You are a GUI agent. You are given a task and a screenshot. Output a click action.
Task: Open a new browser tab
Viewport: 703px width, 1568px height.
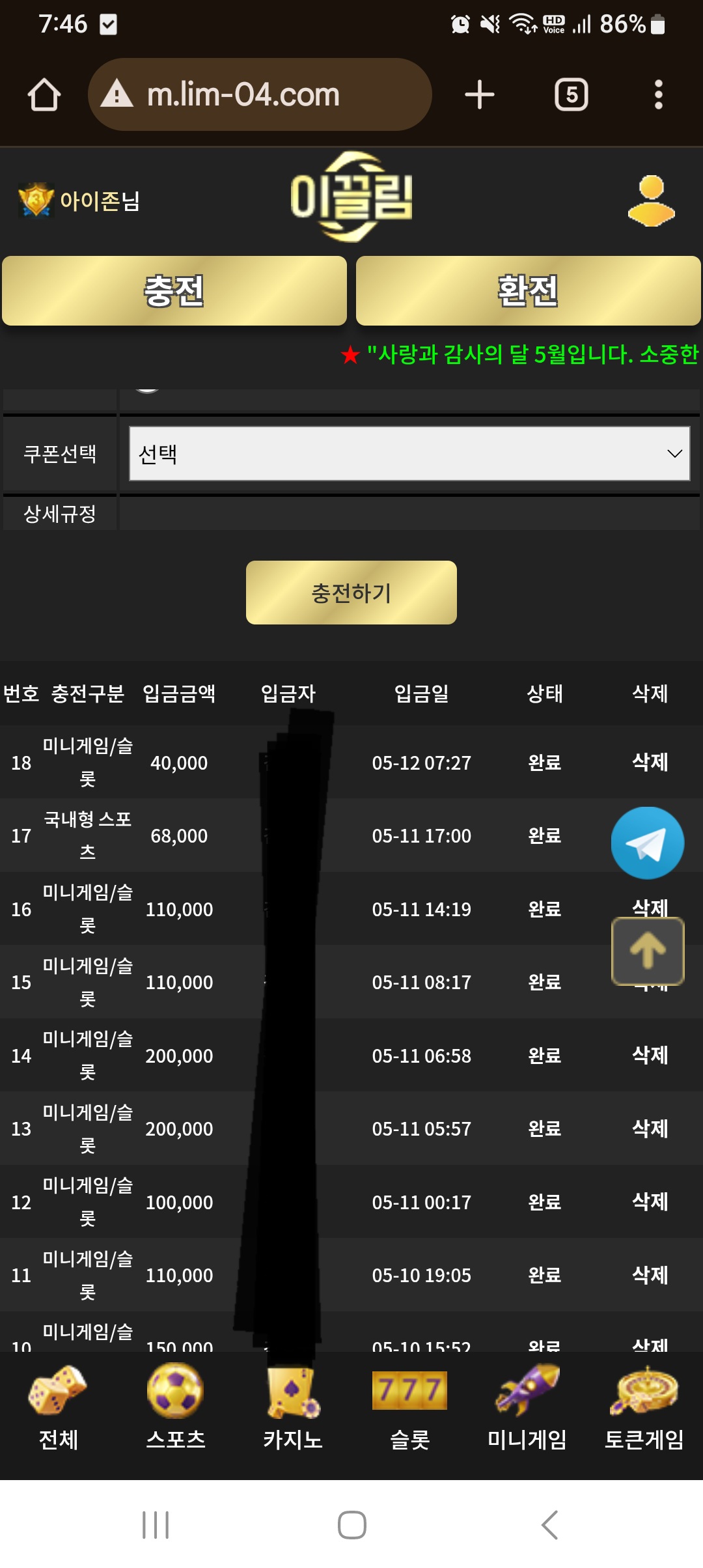click(480, 95)
